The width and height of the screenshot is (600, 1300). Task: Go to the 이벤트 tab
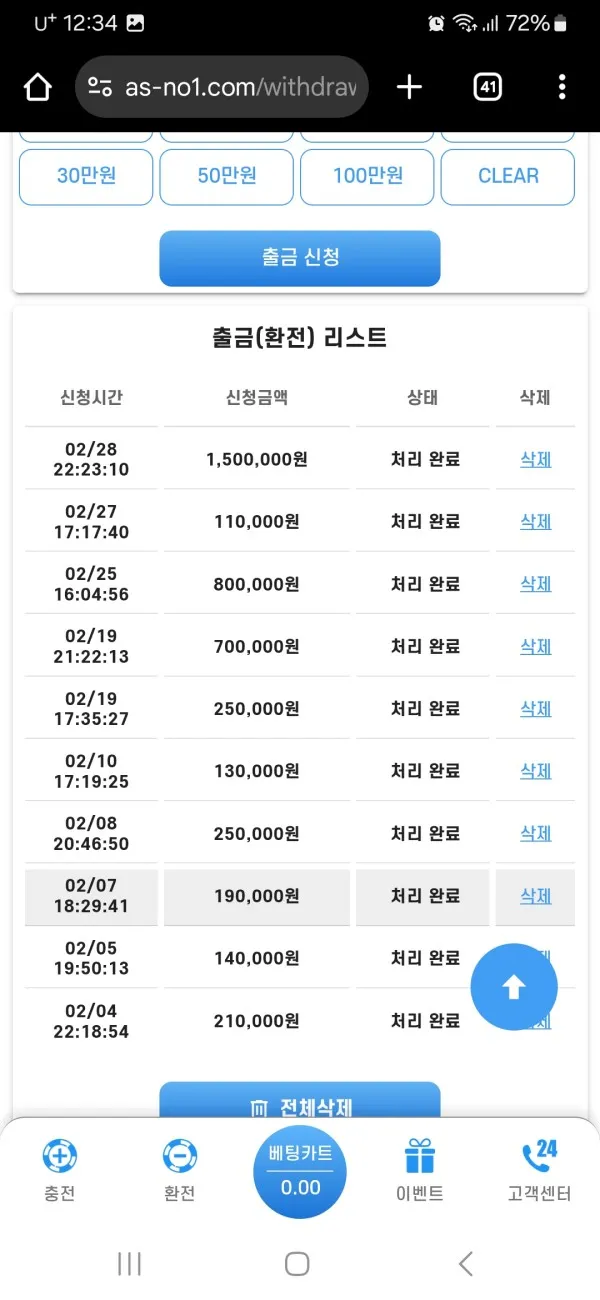coord(420,1170)
